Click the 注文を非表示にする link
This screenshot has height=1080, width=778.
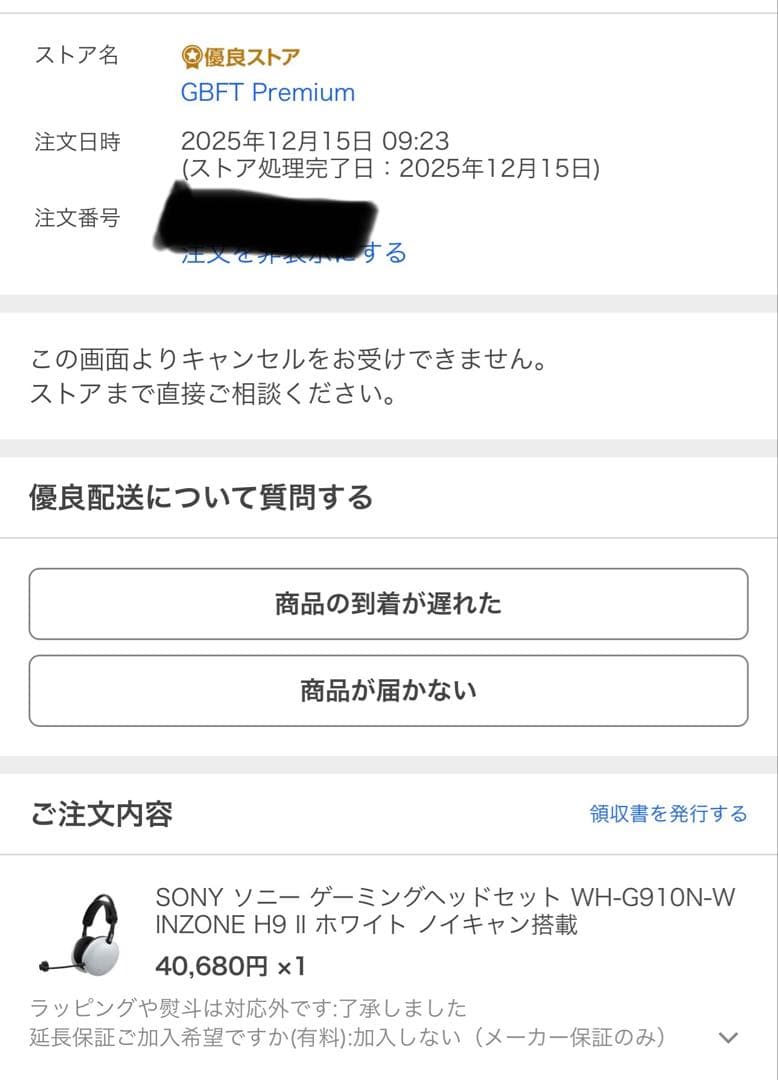click(x=293, y=253)
